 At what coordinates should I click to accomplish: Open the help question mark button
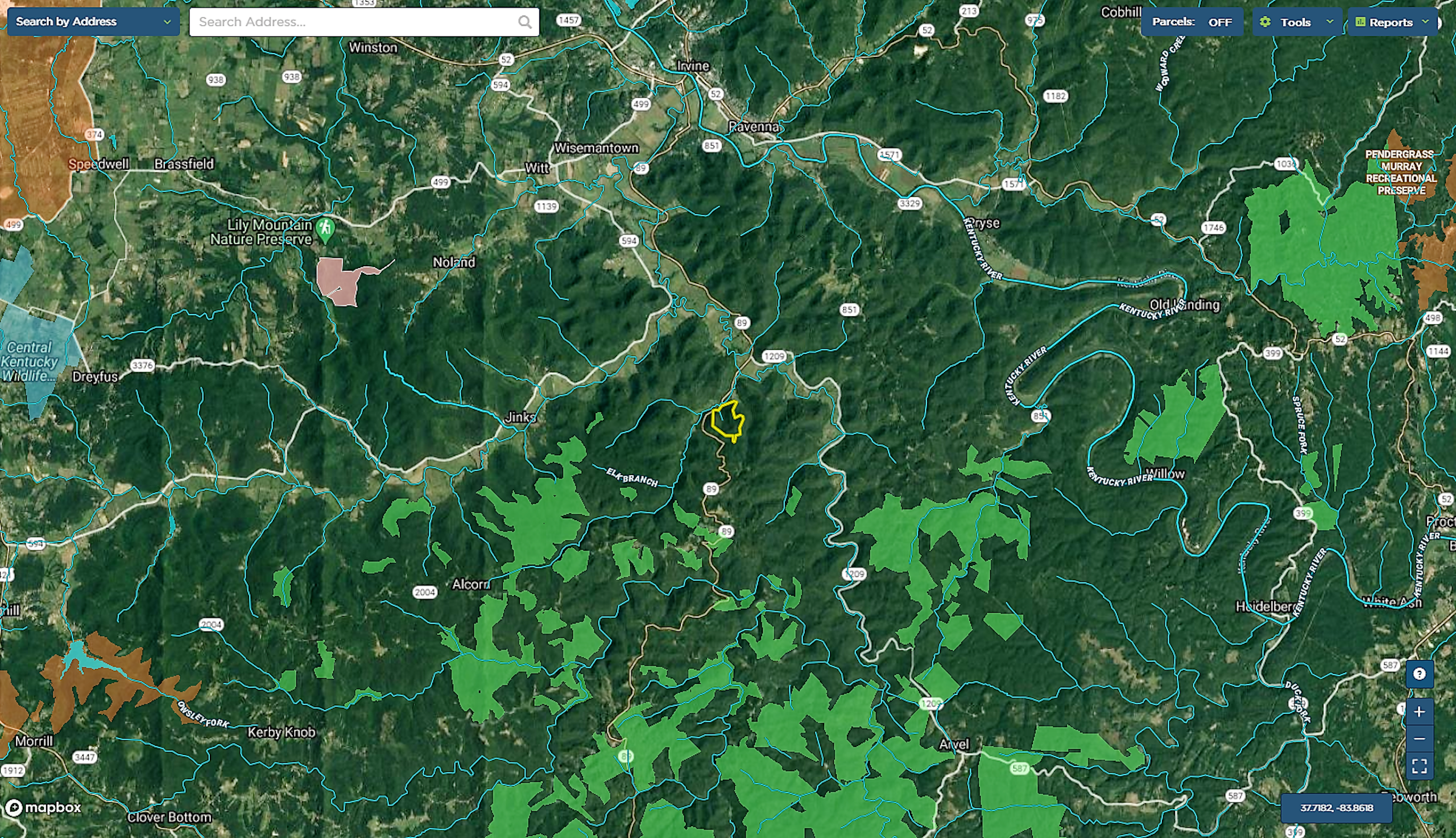click(1419, 674)
